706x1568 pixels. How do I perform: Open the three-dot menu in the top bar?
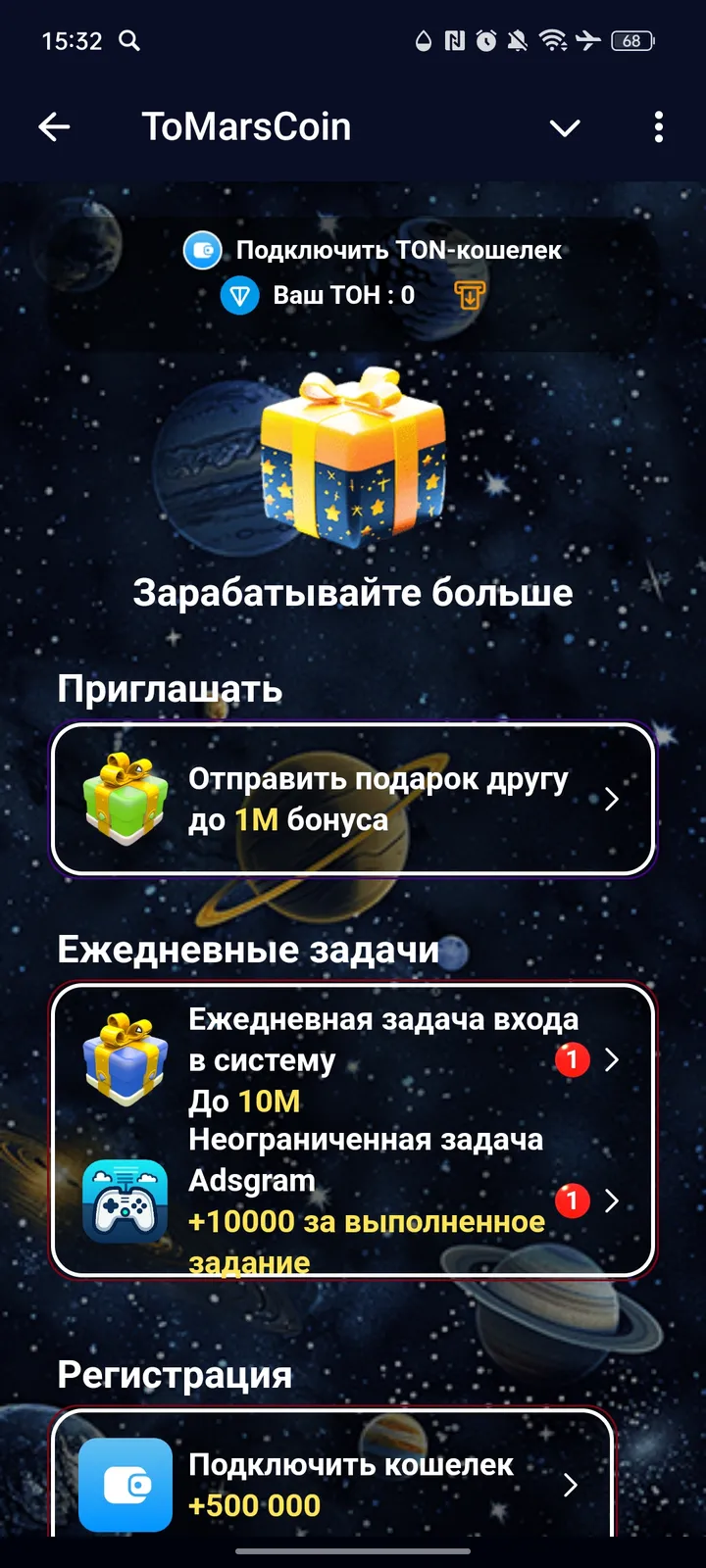(658, 127)
